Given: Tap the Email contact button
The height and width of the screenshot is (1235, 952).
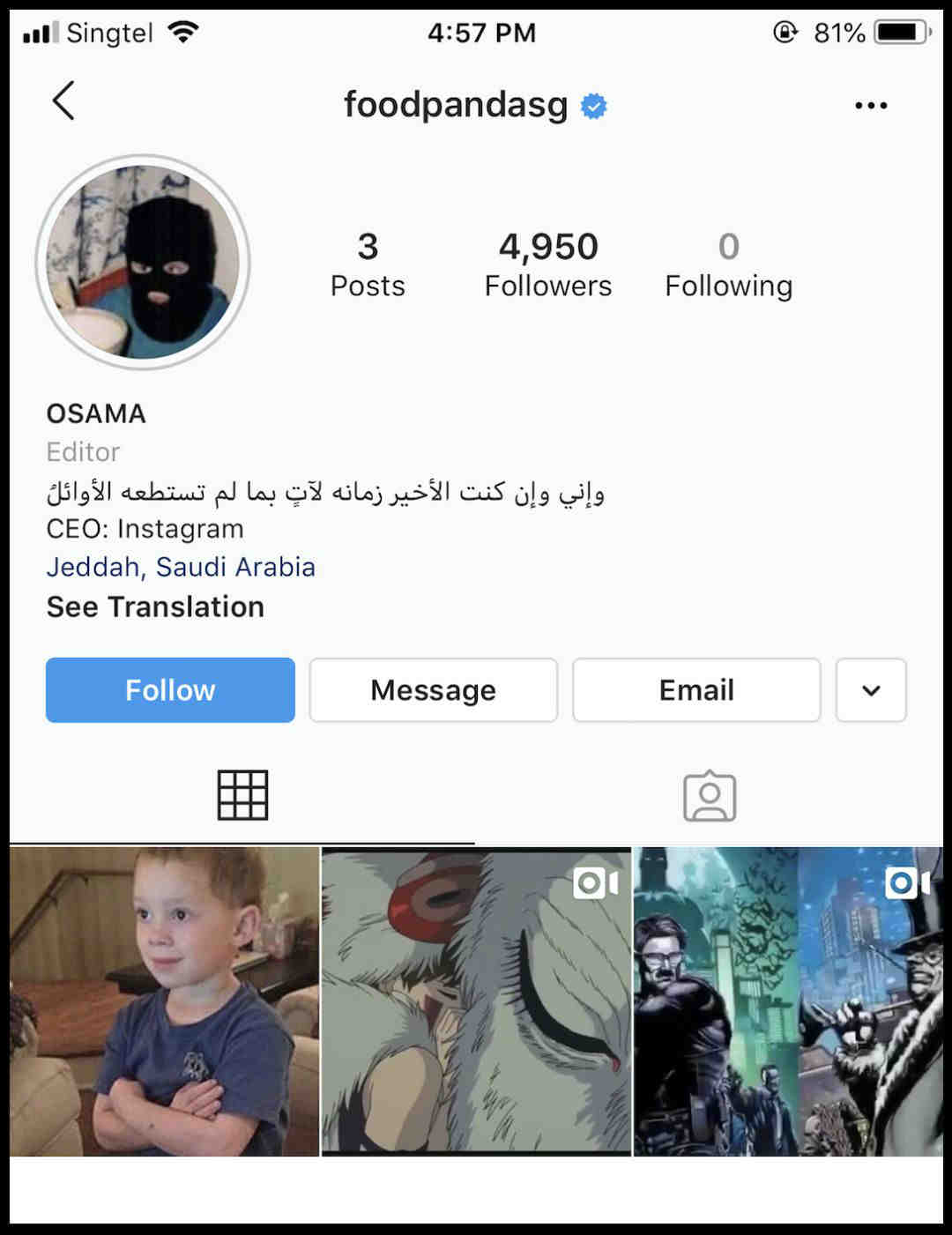Looking at the screenshot, I should click(696, 690).
